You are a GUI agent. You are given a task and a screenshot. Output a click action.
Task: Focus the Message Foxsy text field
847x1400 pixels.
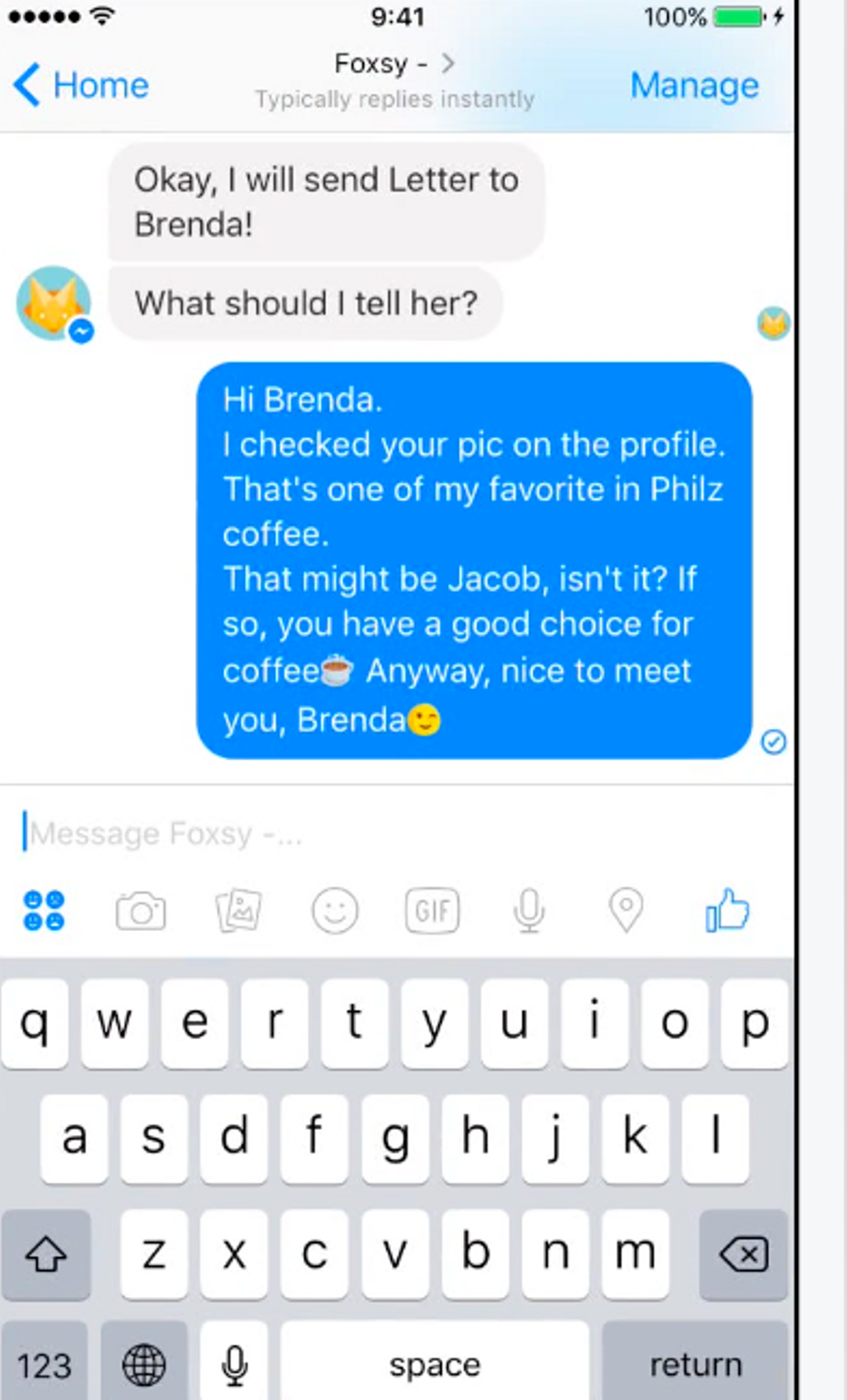click(x=353, y=832)
